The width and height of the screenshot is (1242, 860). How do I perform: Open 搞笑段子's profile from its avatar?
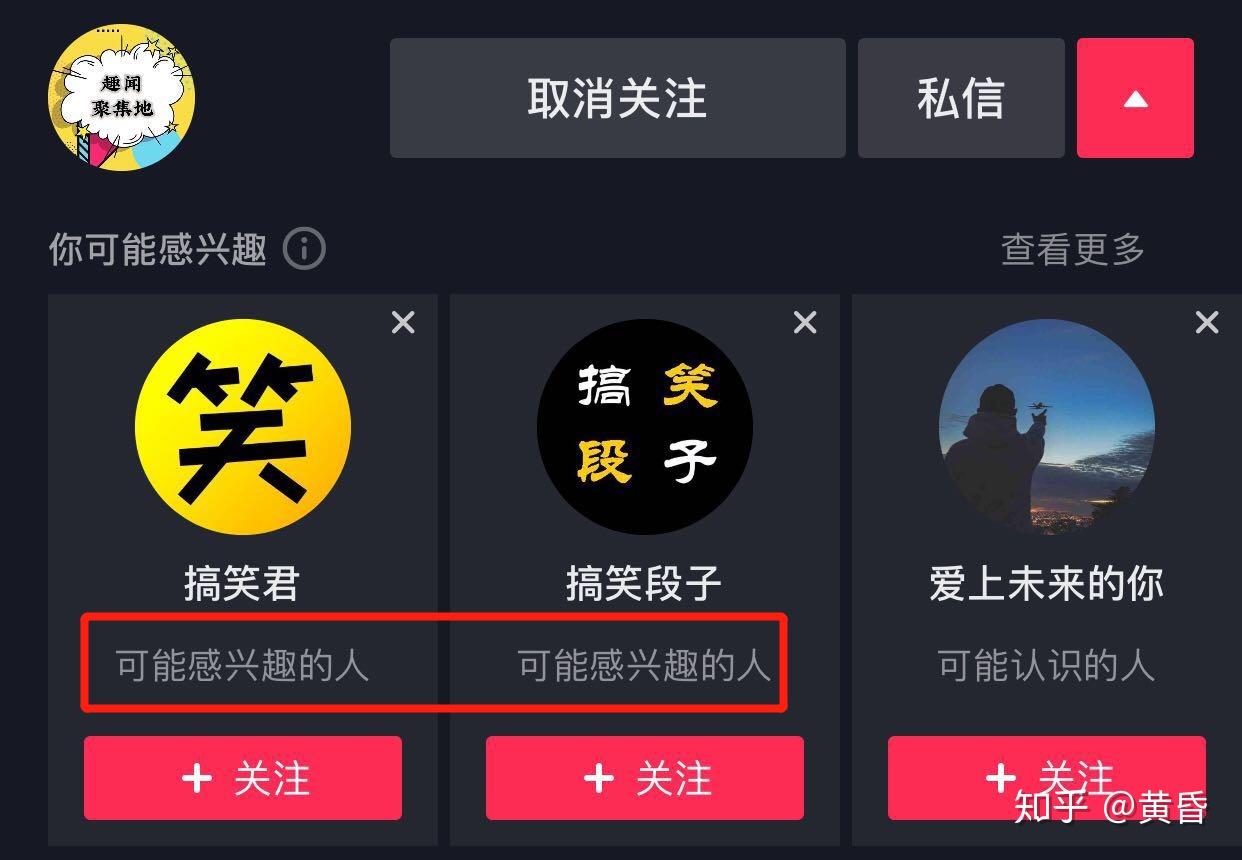pos(645,427)
